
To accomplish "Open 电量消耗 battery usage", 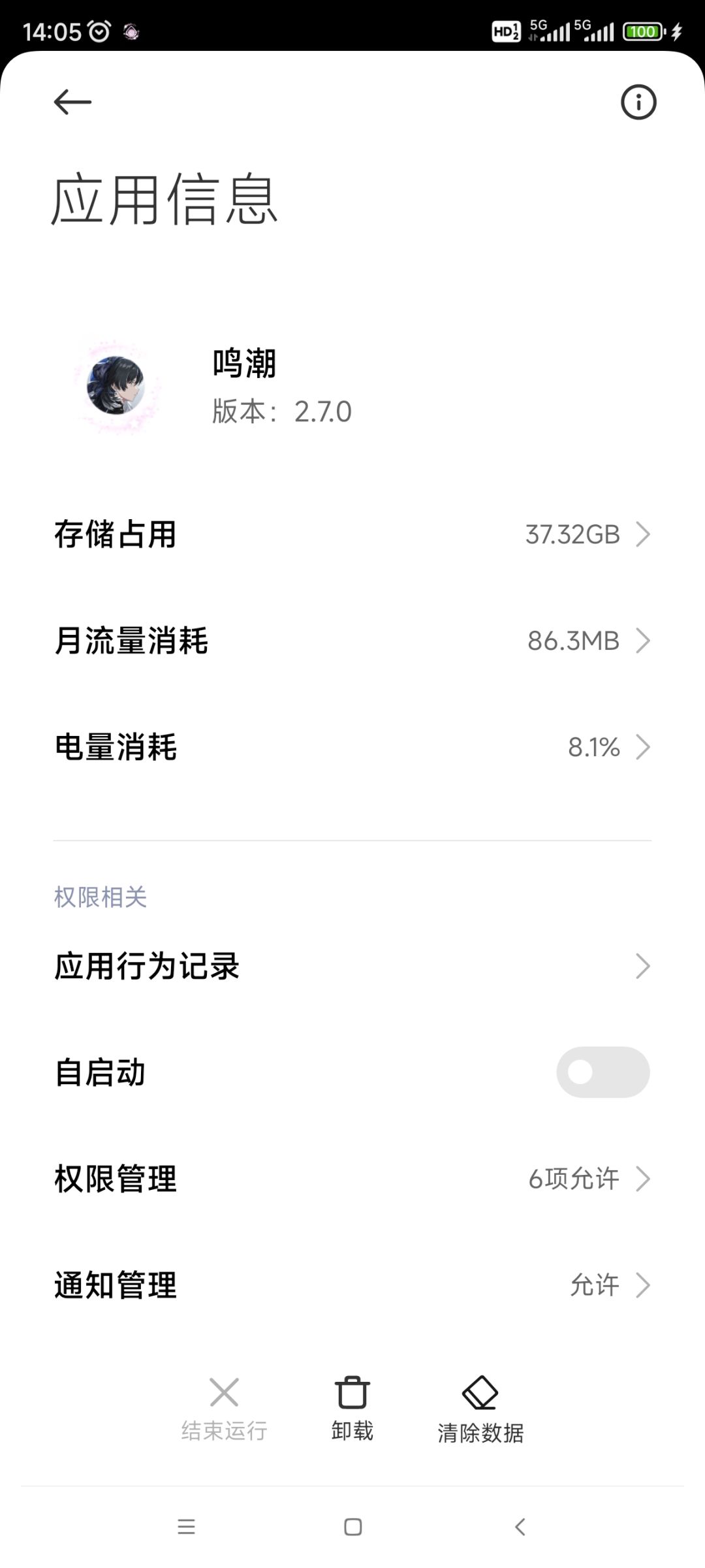I will 352,747.
